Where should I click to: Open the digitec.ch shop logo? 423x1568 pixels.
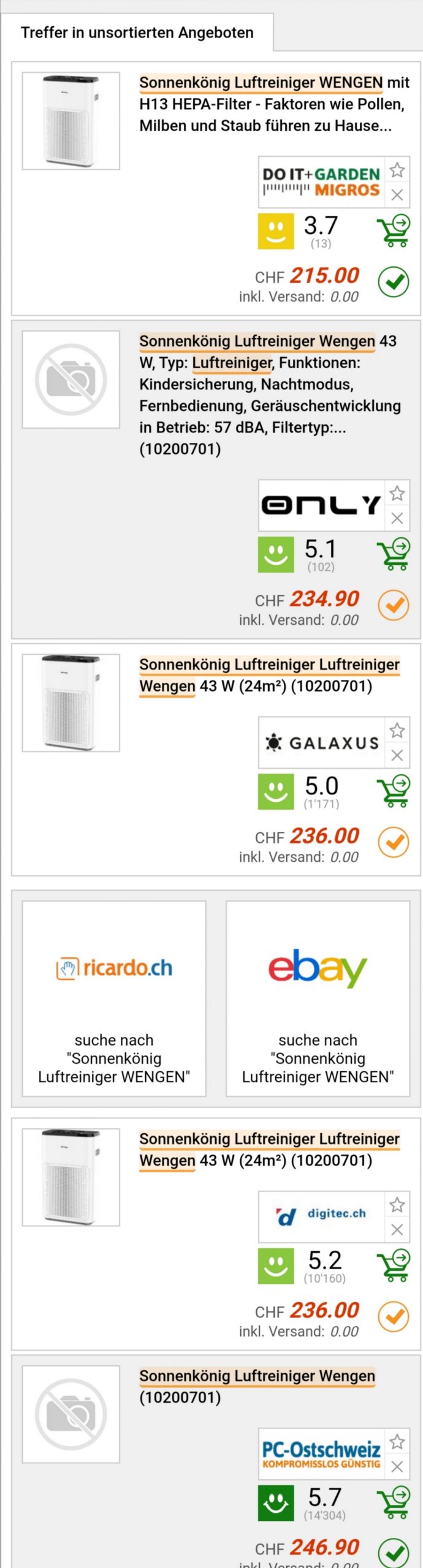pyautogui.click(x=322, y=1216)
